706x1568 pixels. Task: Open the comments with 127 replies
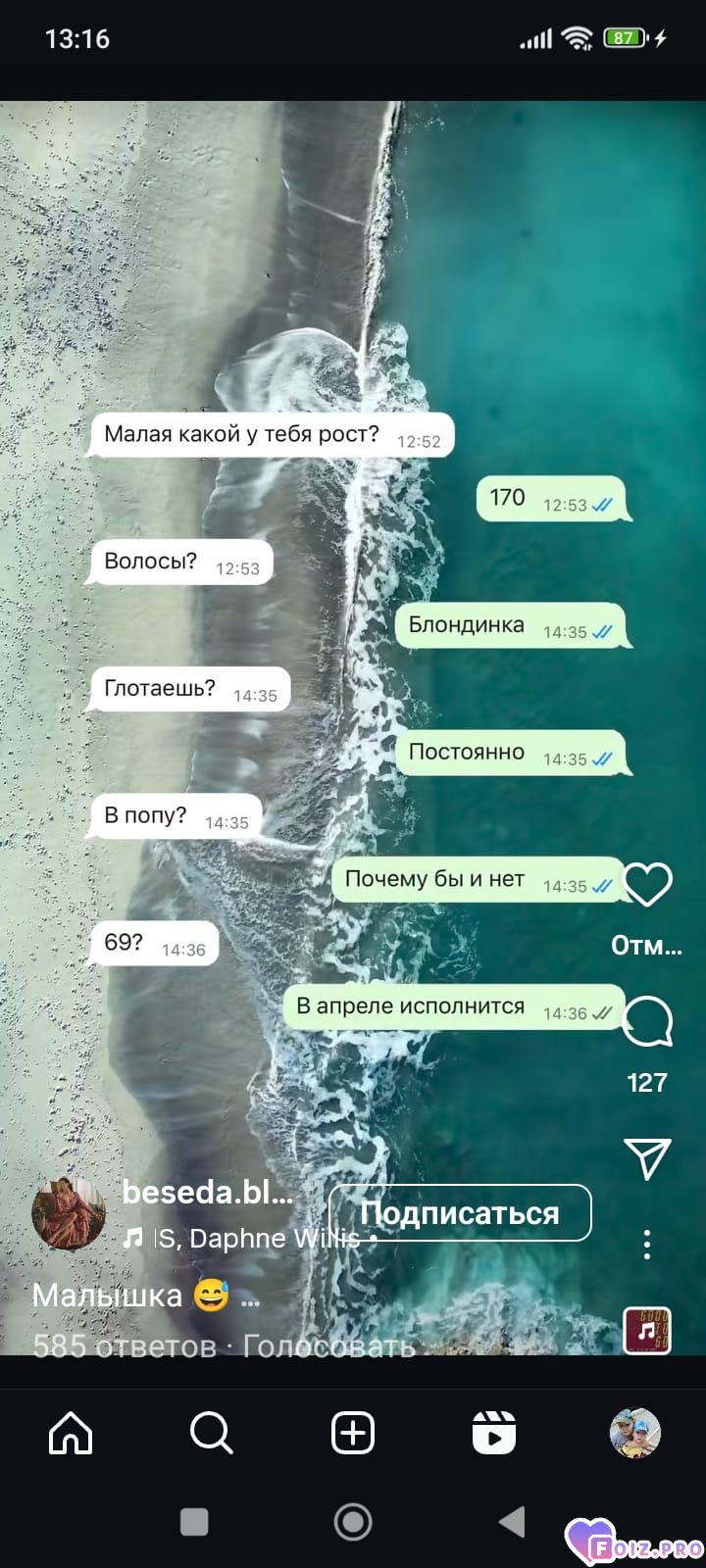click(x=647, y=1022)
